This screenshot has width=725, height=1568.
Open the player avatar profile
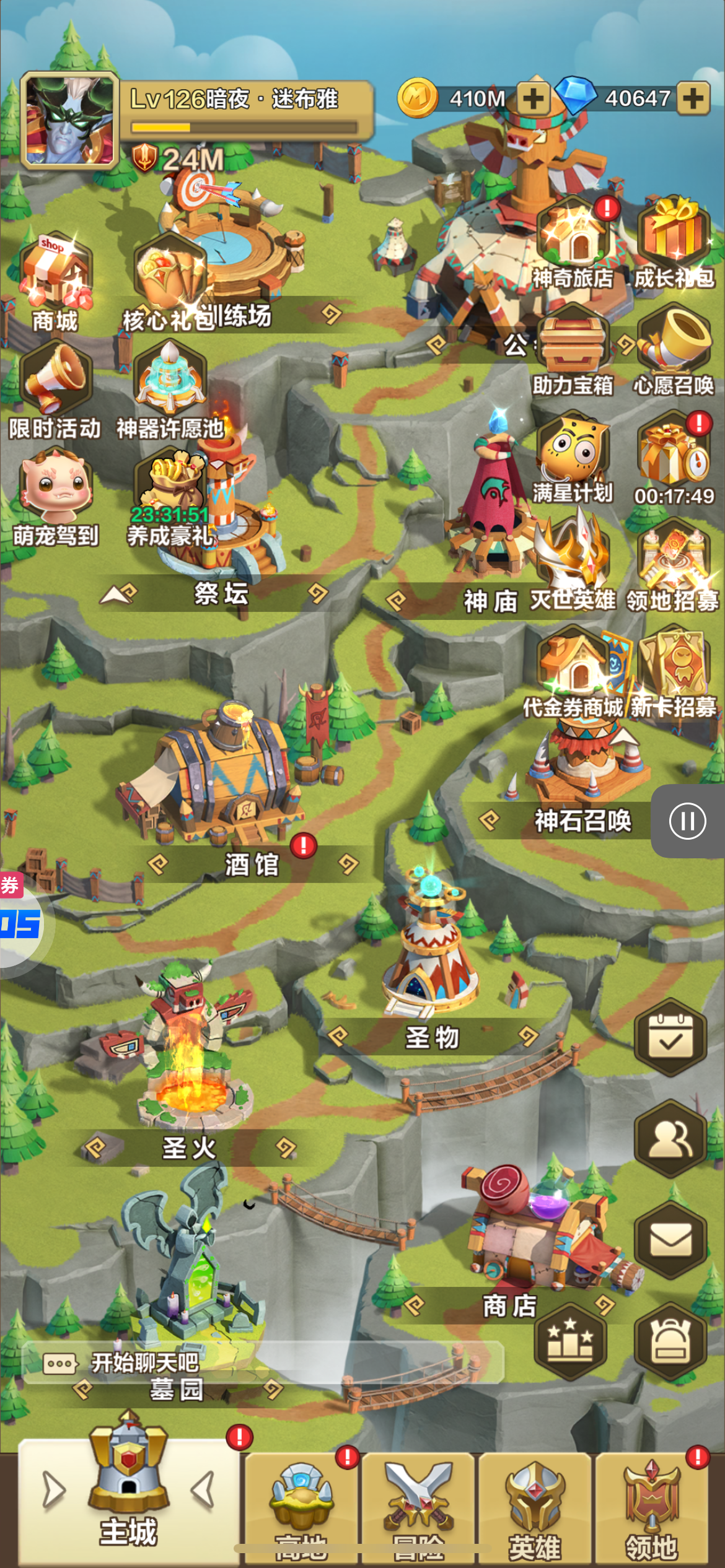click(x=69, y=121)
